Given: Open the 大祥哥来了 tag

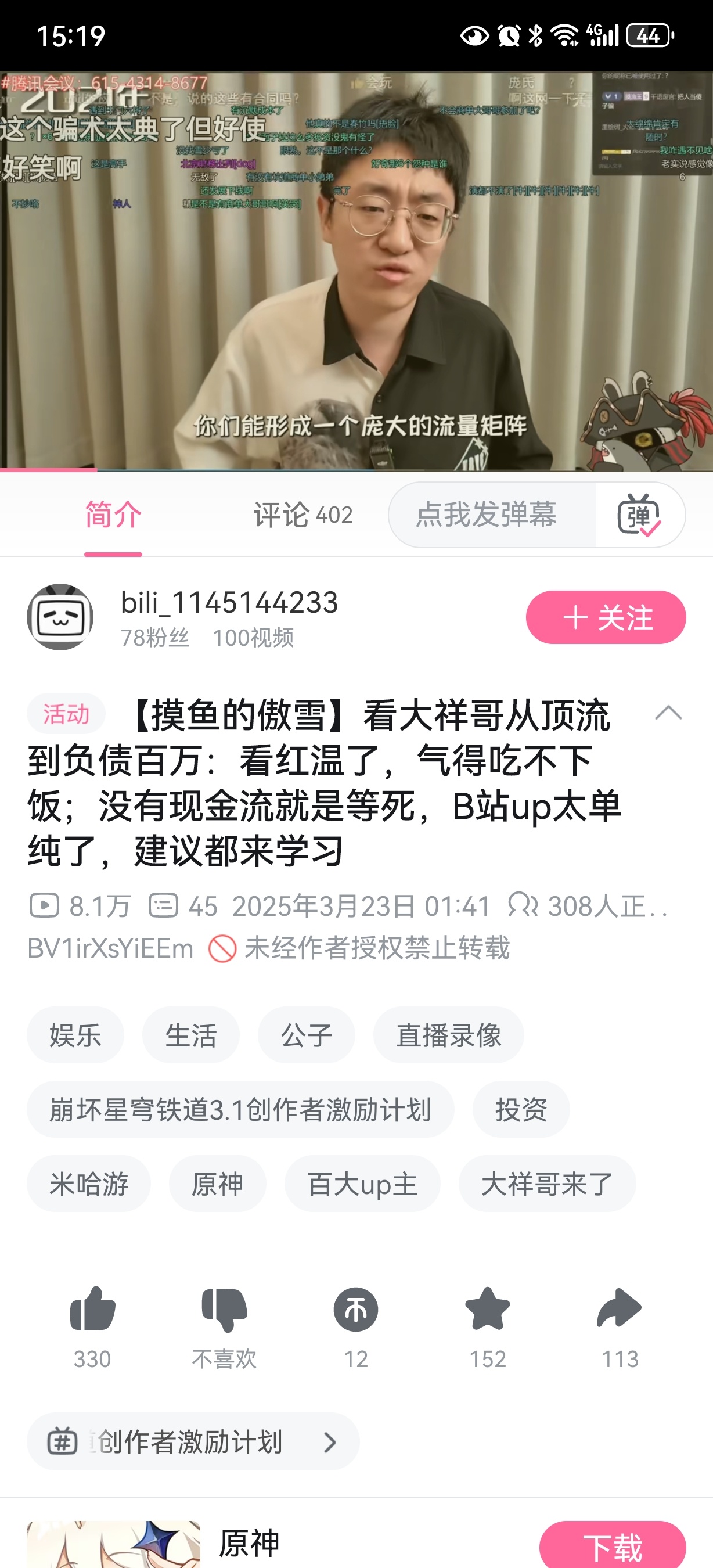Looking at the screenshot, I should tap(547, 1184).
